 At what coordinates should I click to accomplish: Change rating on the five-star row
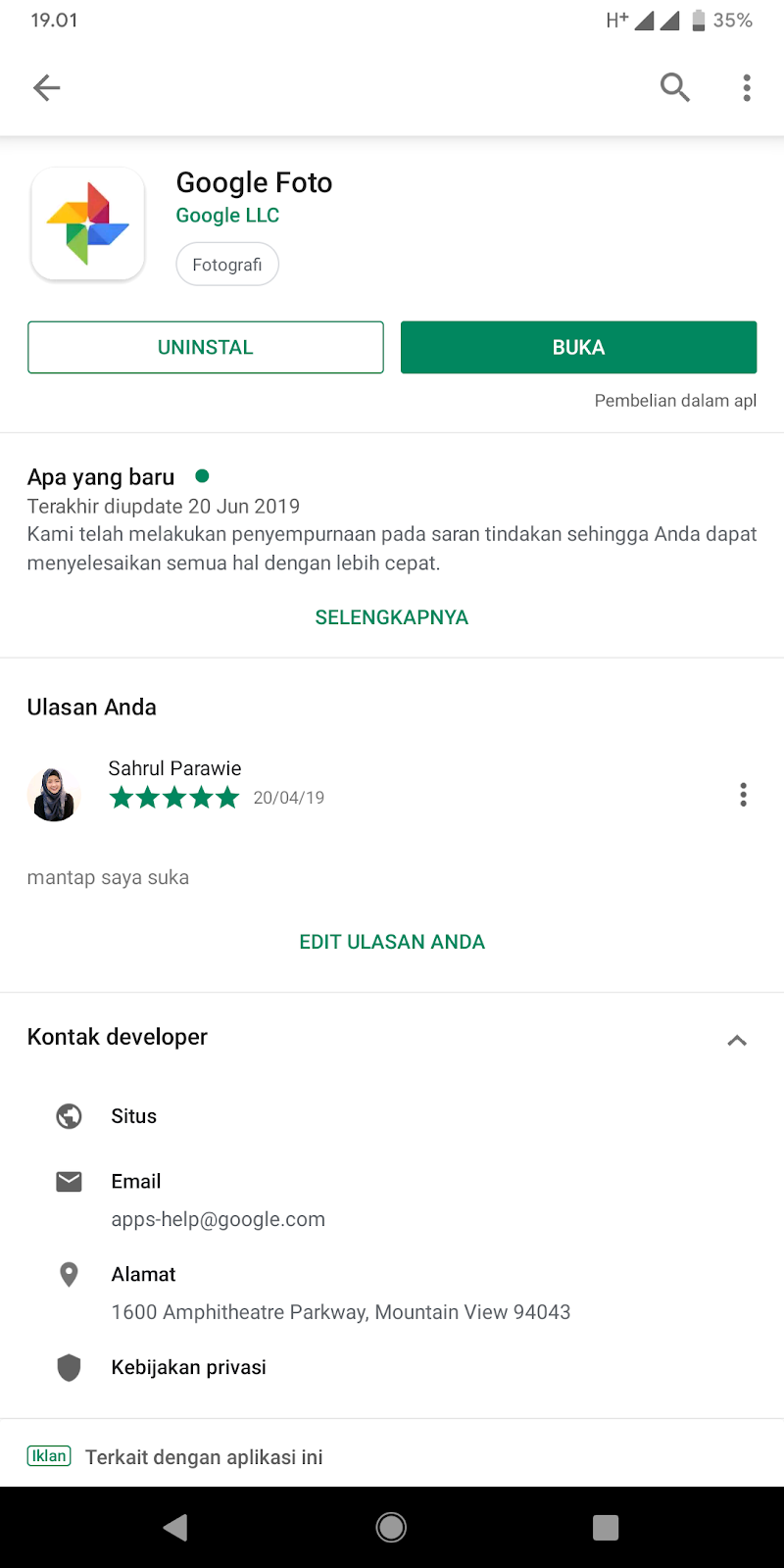173,797
